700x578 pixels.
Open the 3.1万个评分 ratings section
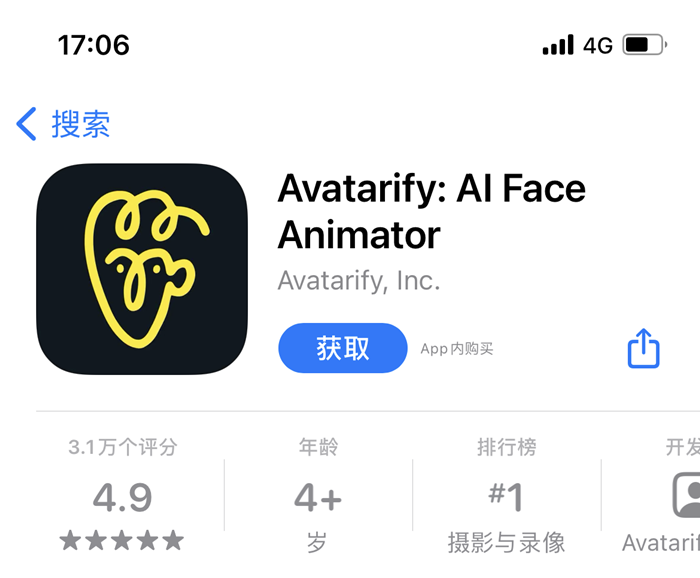(x=122, y=497)
